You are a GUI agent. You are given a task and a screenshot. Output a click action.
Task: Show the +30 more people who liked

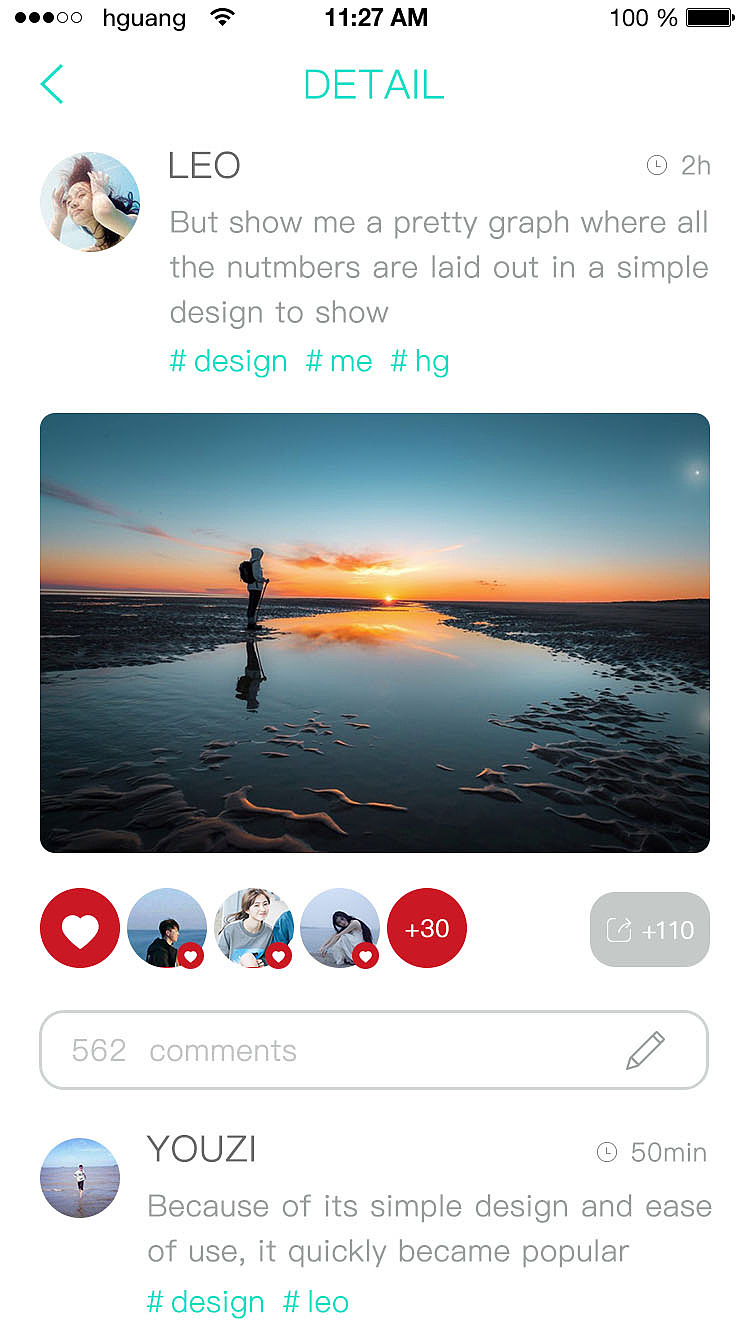click(x=427, y=928)
